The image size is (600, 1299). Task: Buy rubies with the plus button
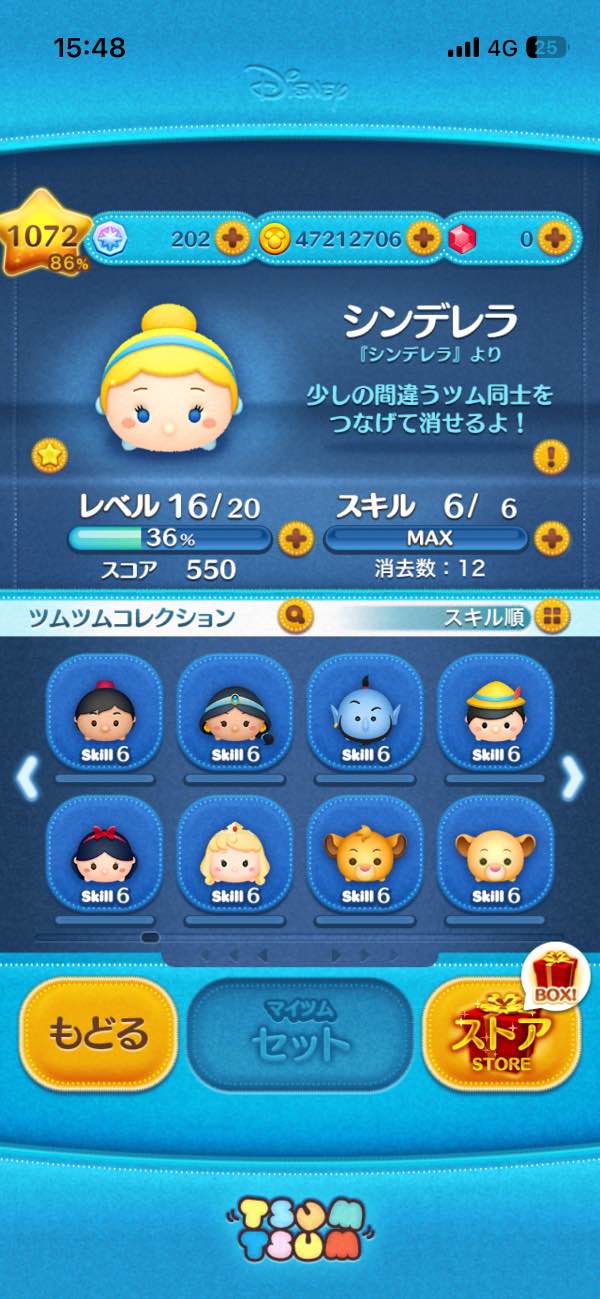pyautogui.click(x=553, y=239)
